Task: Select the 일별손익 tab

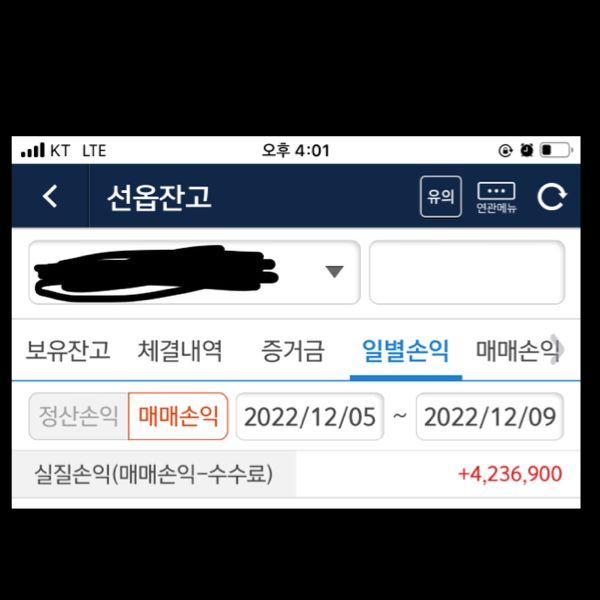Action: 405,351
